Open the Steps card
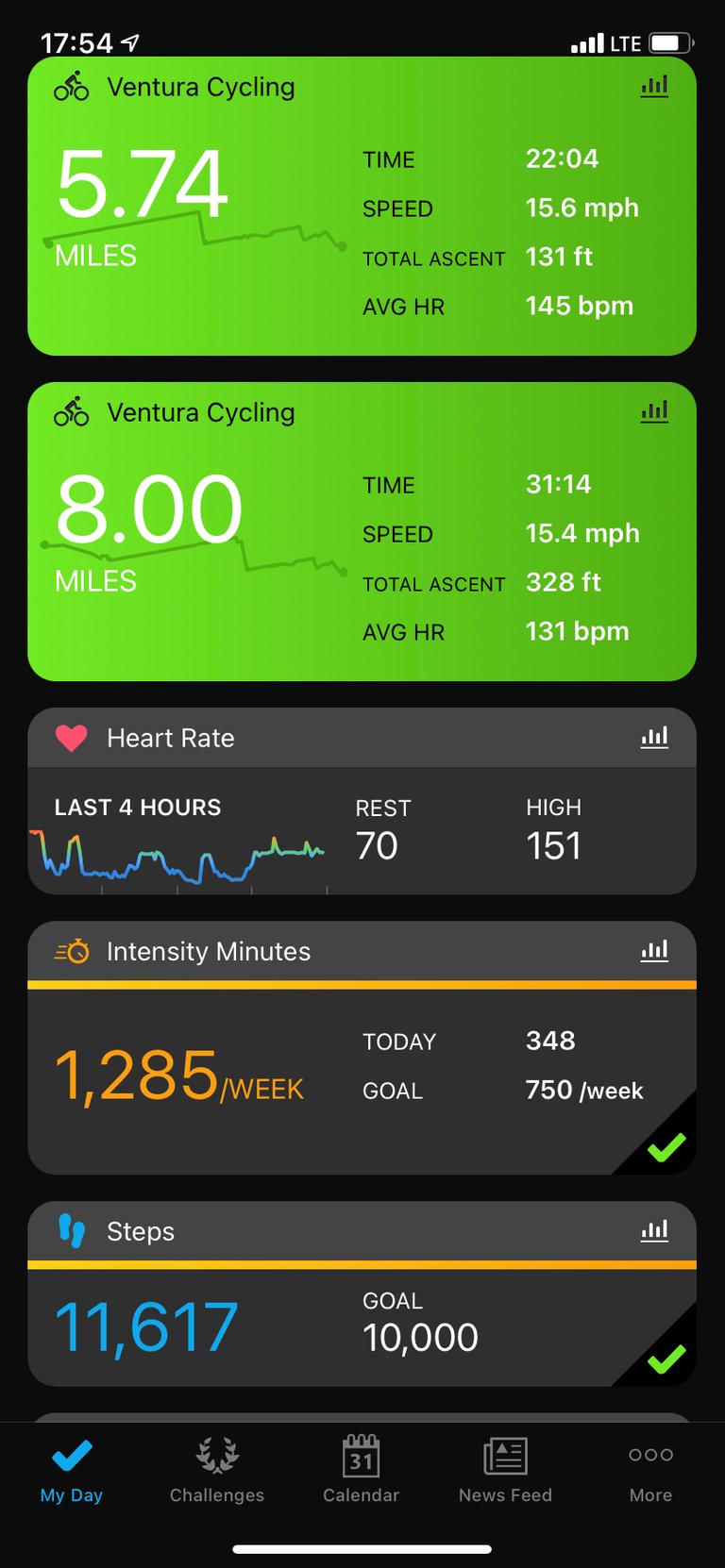Viewport: 725px width, 1568px height. coord(362,1293)
